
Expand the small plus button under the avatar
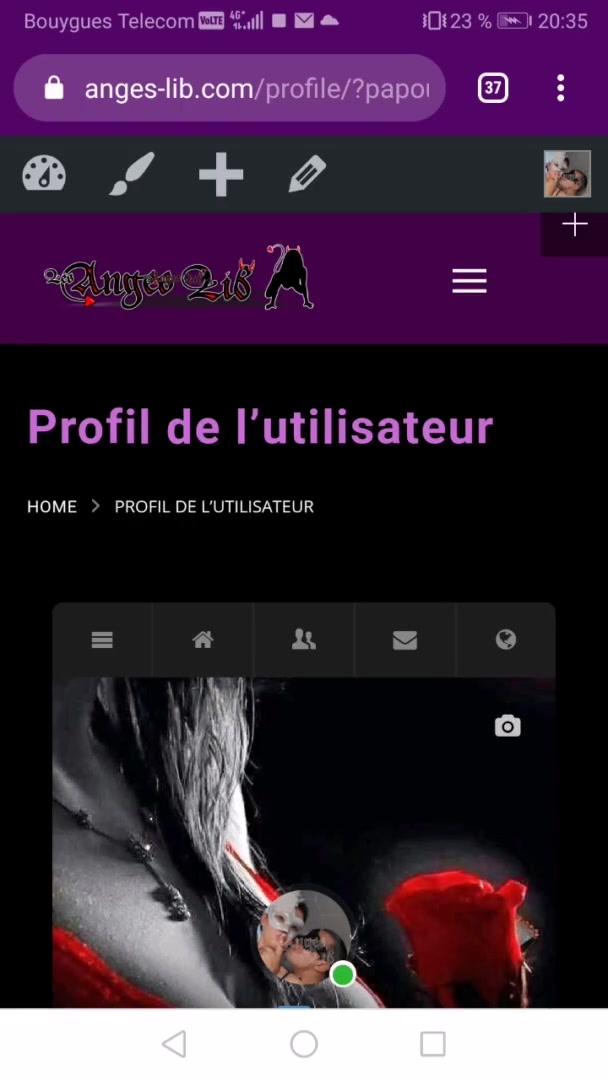(x=575, y=226)
